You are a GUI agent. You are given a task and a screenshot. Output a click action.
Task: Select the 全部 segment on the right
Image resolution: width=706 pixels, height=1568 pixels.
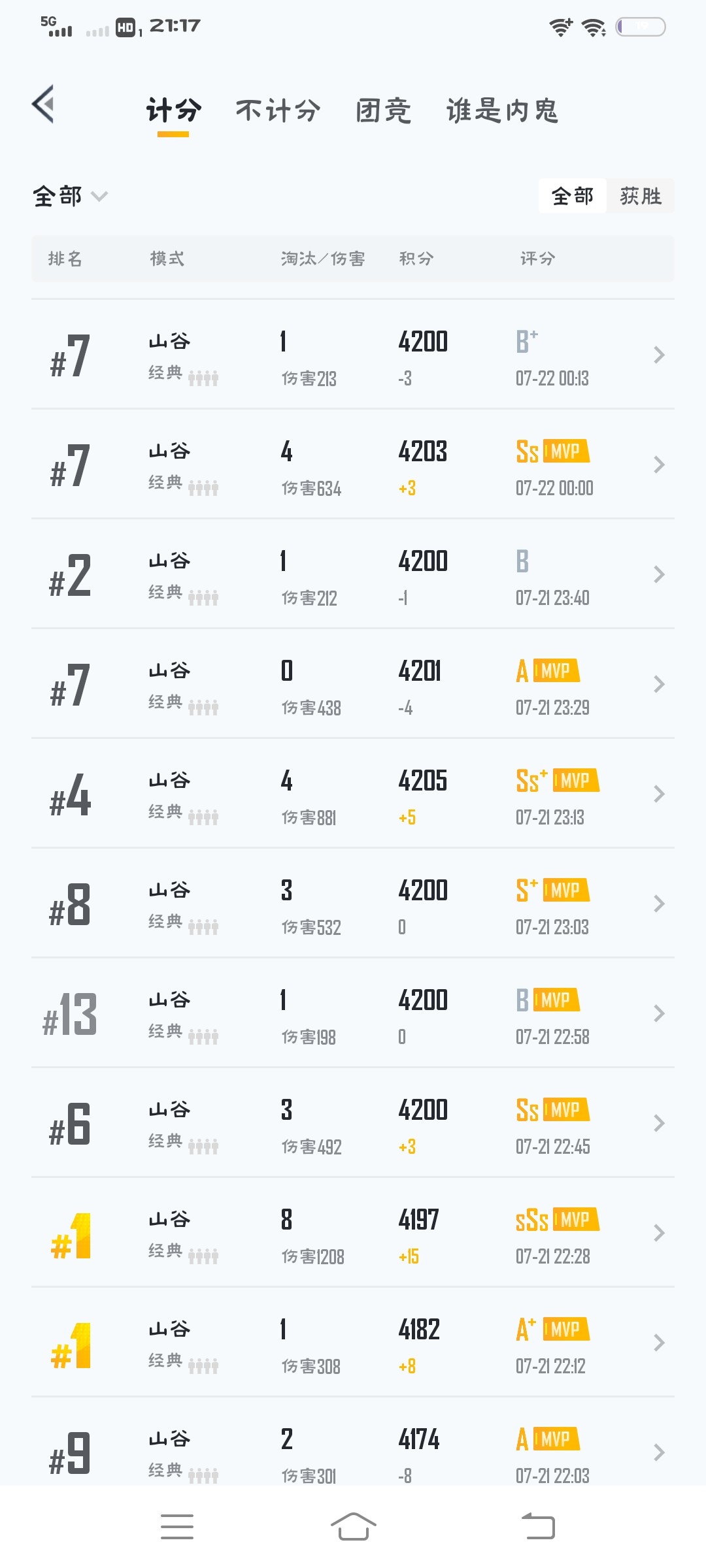coord(573,196)
